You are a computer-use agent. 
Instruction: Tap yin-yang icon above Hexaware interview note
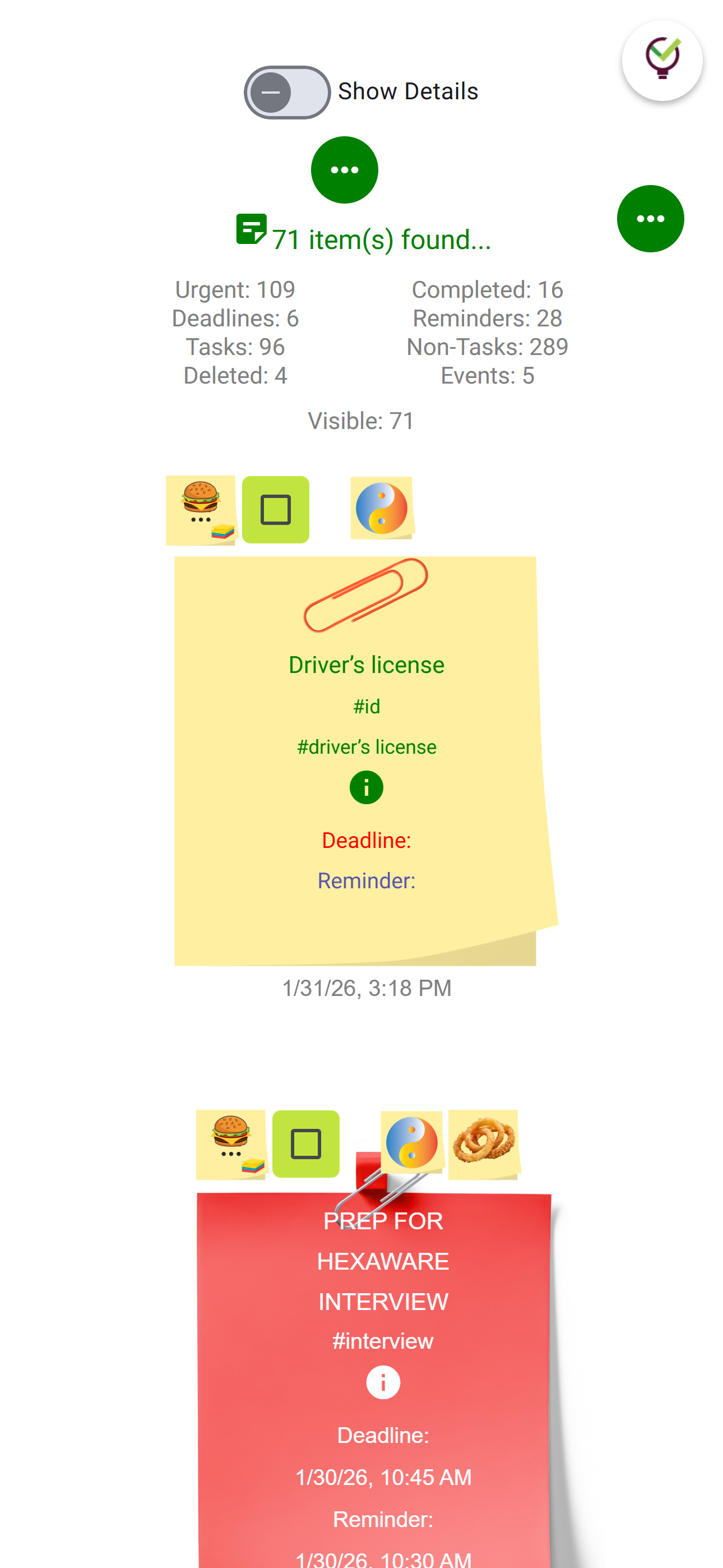pyautogui.click(x=412, y=1142)
